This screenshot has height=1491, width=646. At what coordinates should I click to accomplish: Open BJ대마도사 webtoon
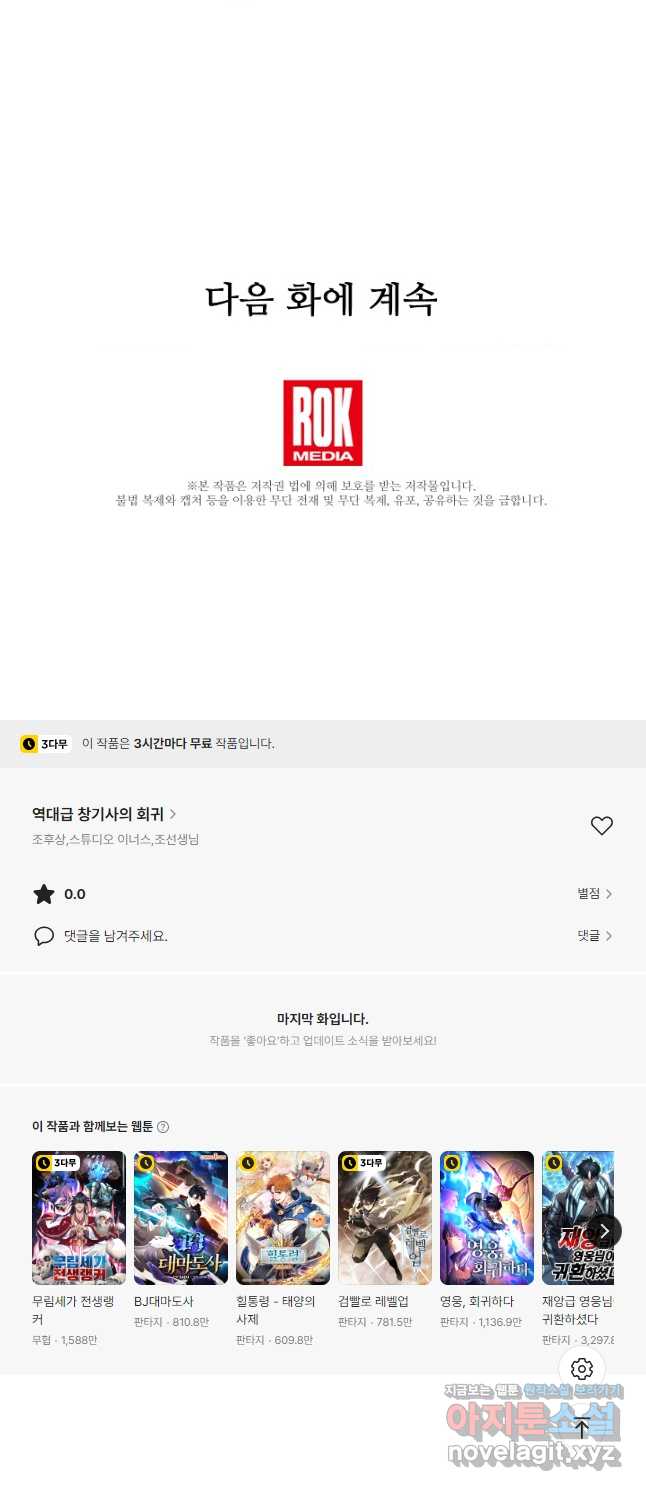(181, 1218)
